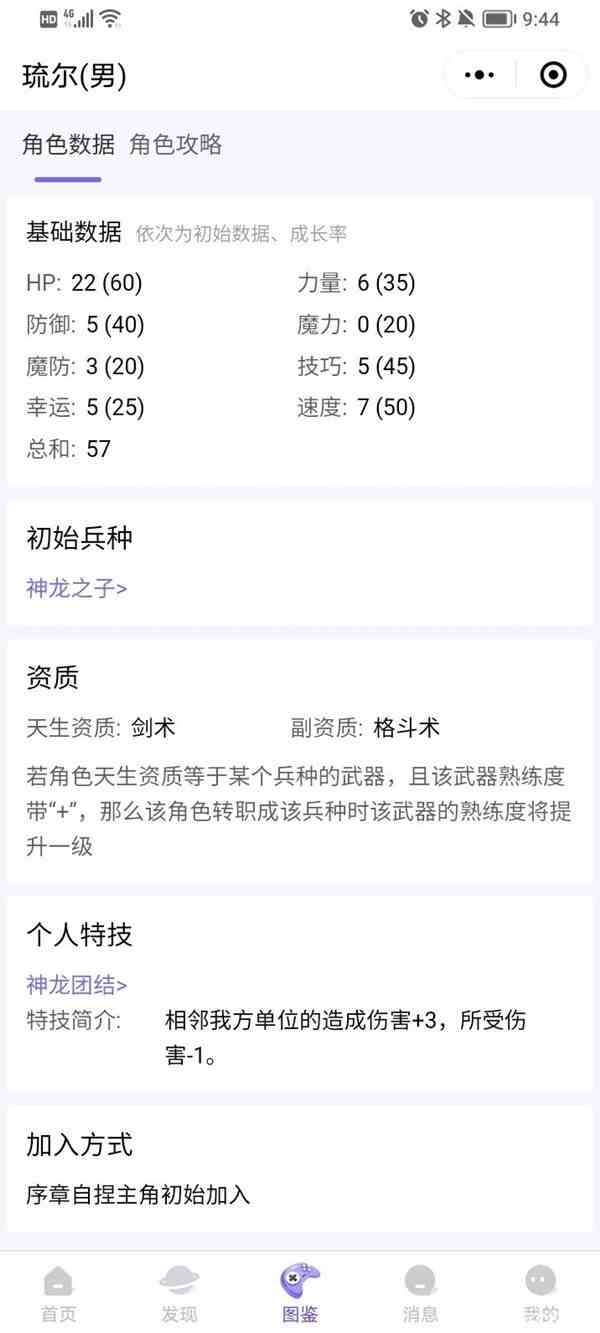600x1333 pixels.
Task: Open the mini program more options menu
Action: click(480, 75)
